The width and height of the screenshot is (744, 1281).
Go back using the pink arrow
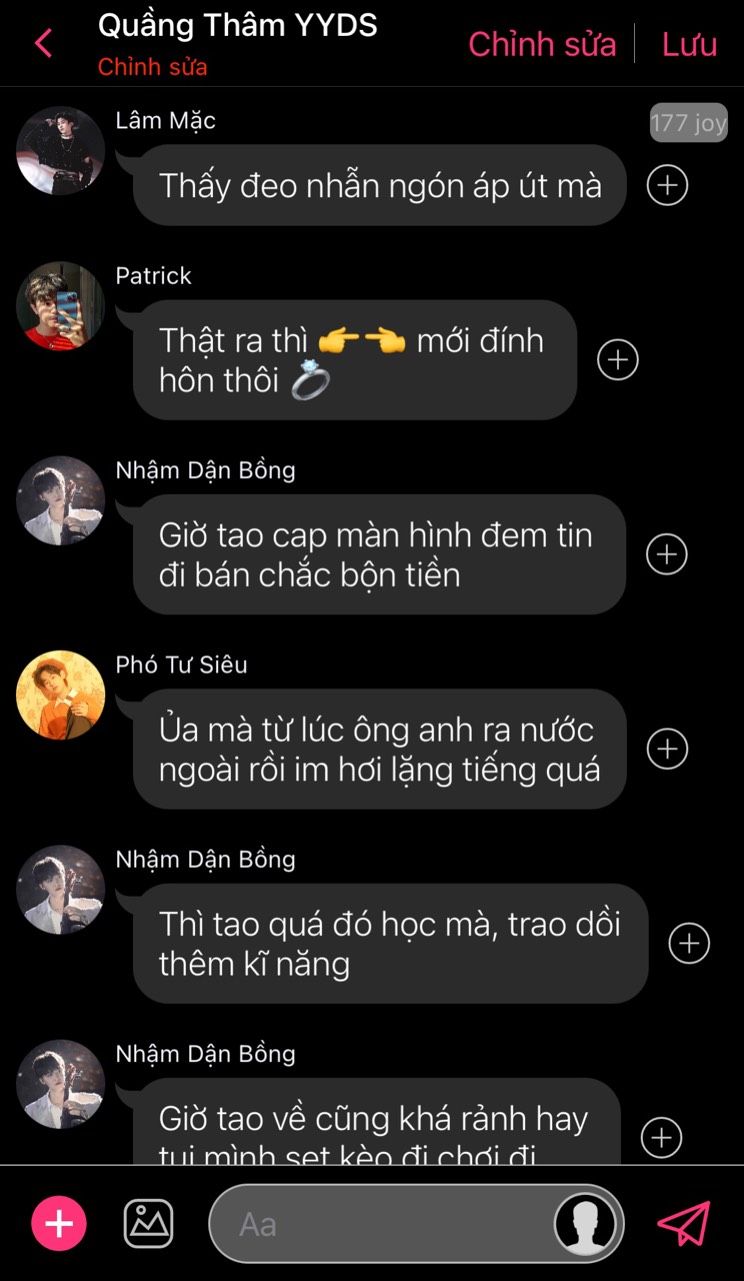tap(43, 44)
